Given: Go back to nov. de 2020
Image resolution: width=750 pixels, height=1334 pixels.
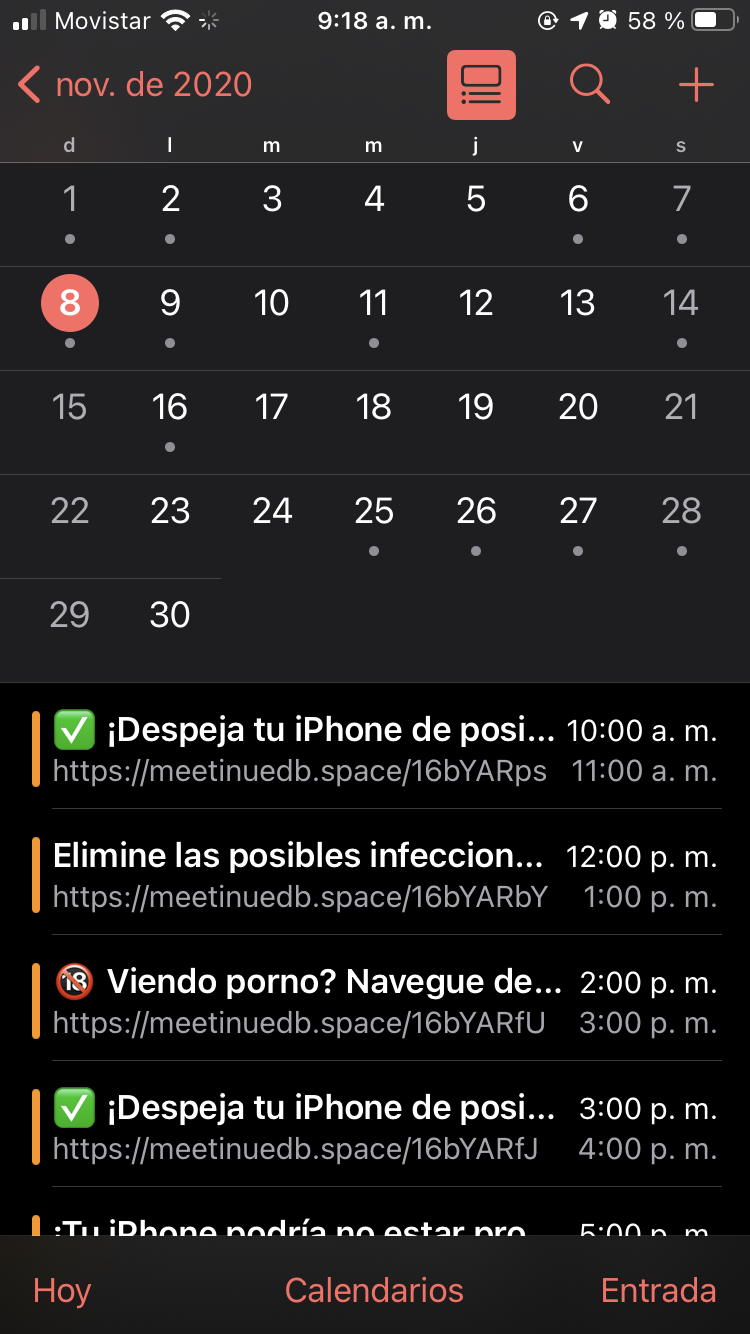Looking at the screenshot, I should click(x=135, y=85).
